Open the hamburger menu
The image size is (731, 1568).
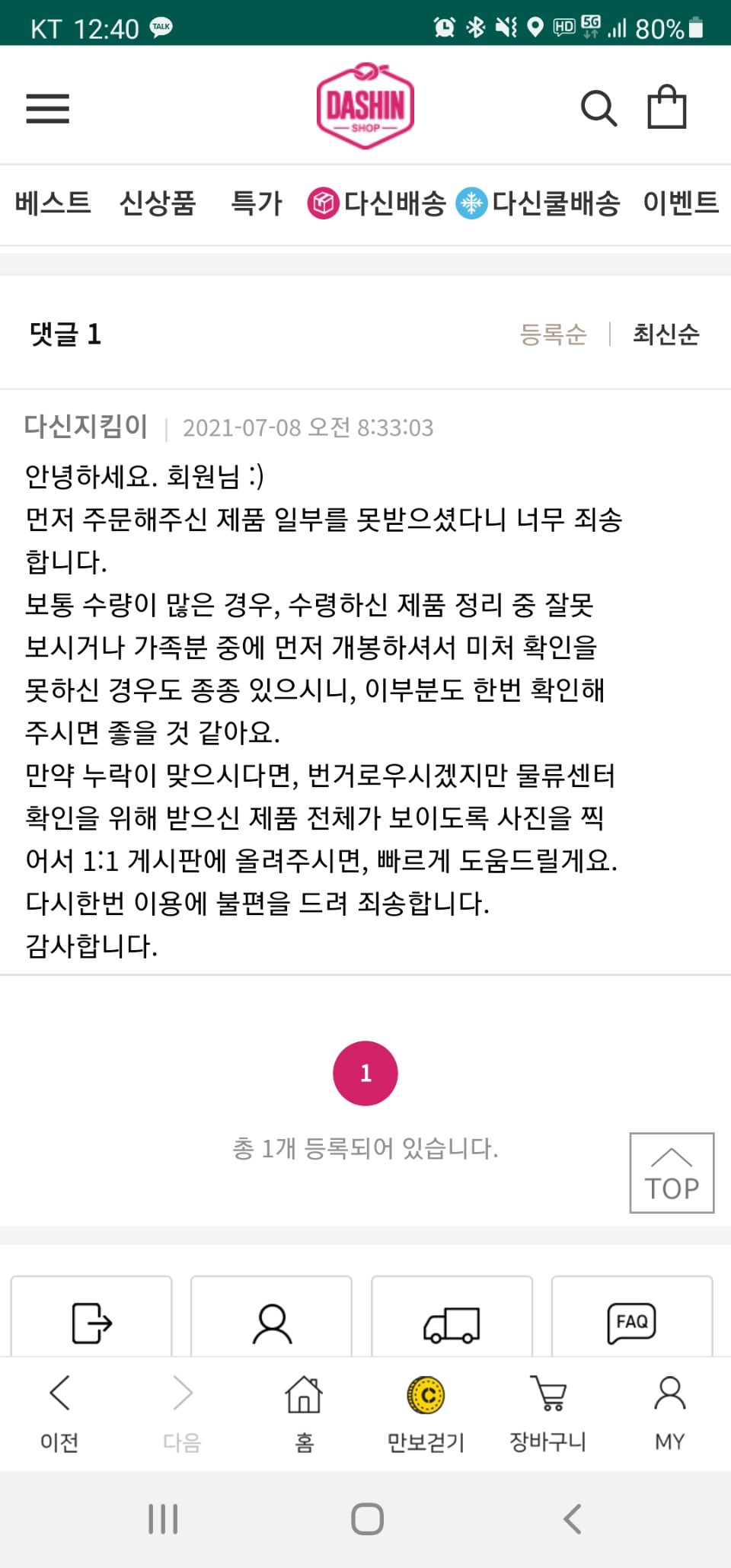coord(47,108)
